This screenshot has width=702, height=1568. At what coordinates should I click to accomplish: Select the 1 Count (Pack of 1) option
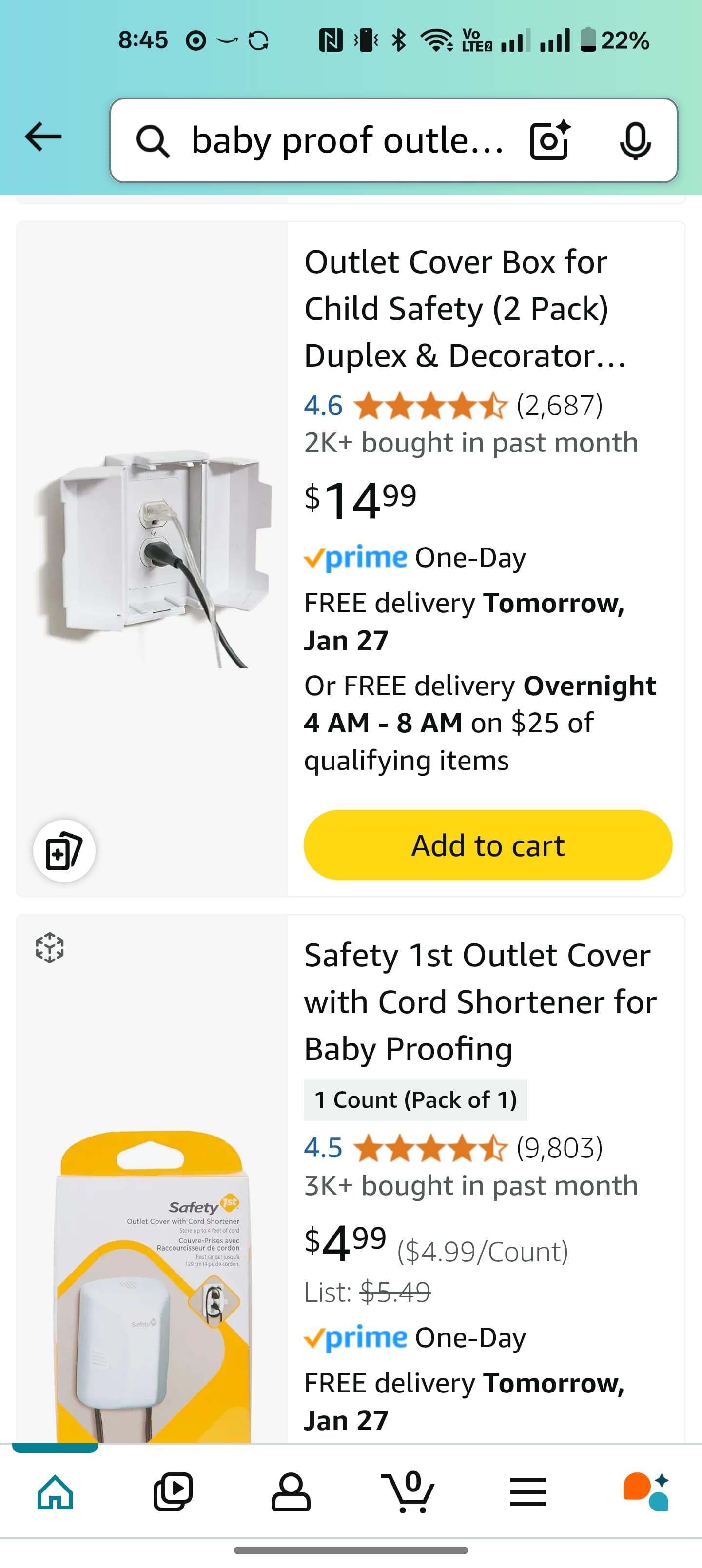point(415,1100)
